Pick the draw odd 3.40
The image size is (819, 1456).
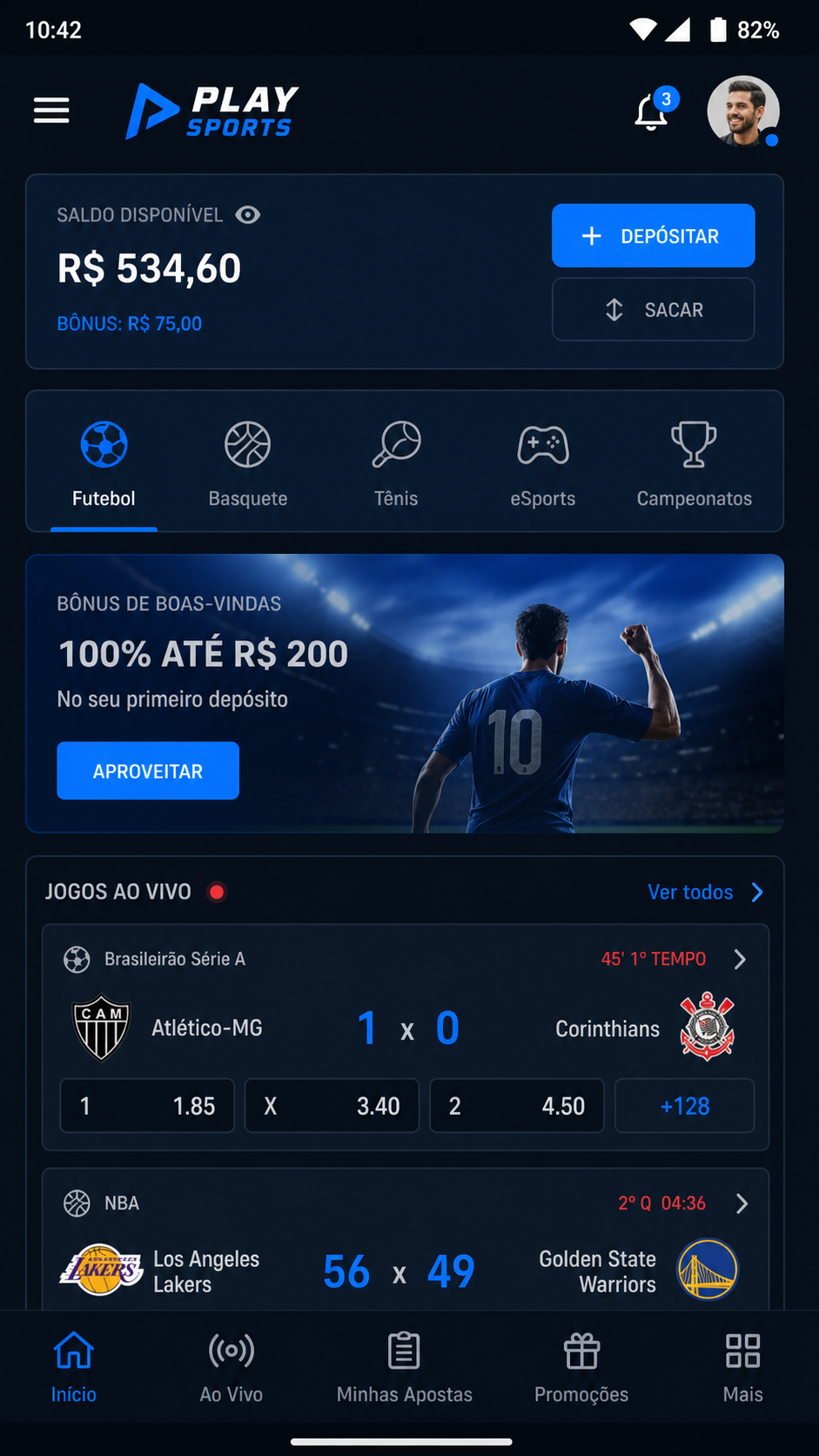(x=332, y=1106)
